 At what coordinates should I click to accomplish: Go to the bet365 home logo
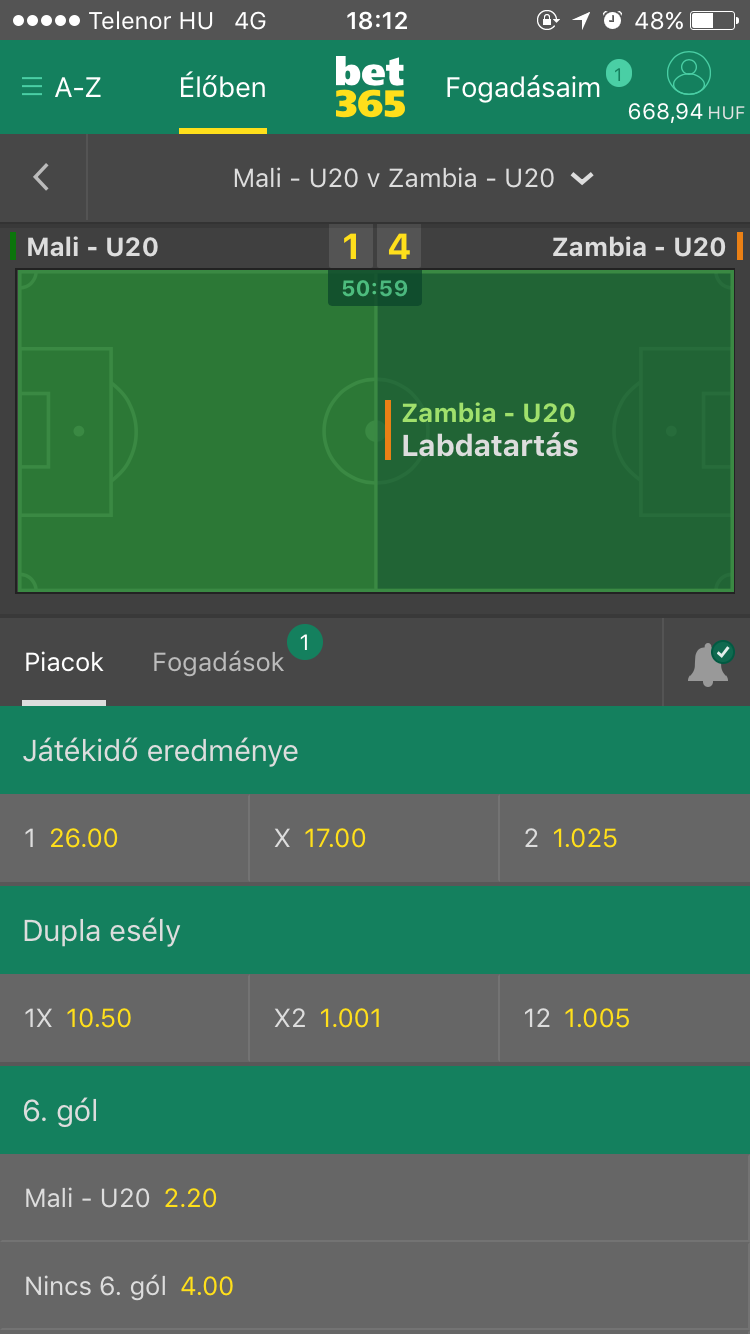[x=370, y=88]
